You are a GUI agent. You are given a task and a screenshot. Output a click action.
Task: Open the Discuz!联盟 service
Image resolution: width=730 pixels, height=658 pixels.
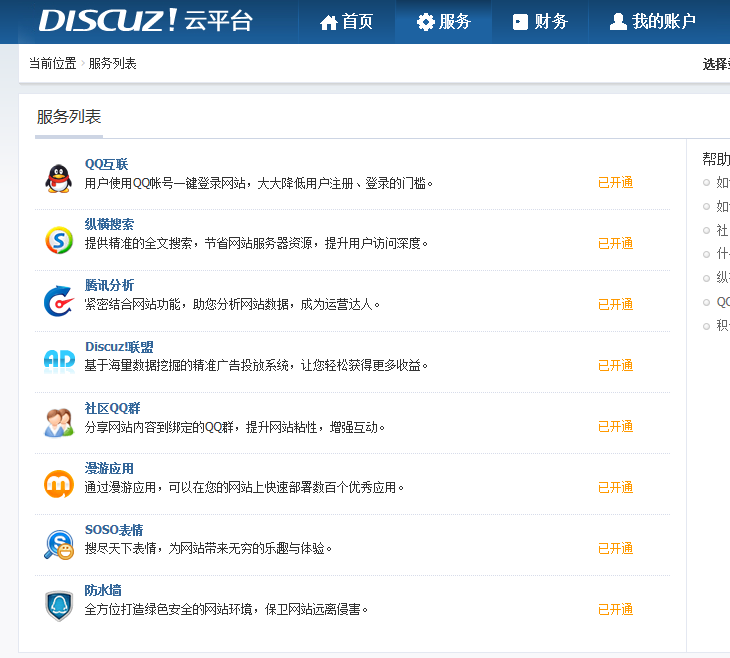point(119,347)
